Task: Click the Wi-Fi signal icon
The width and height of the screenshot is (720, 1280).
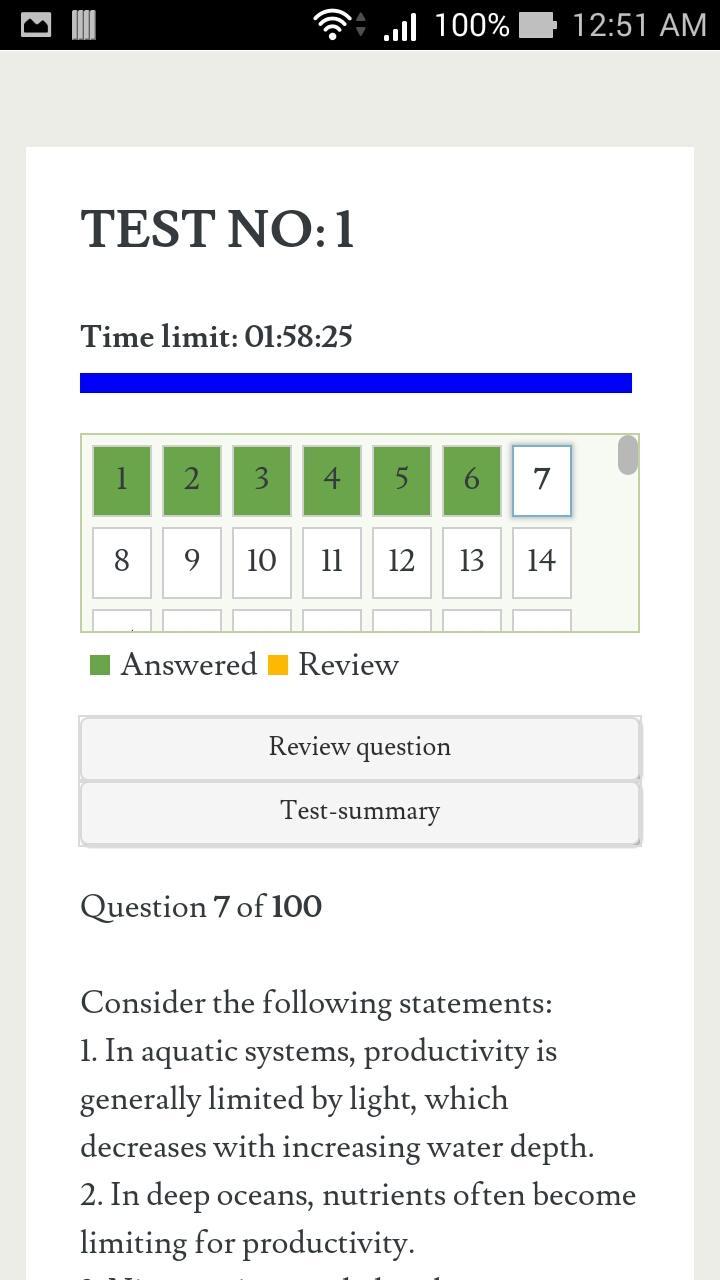Action: point(332,24)
